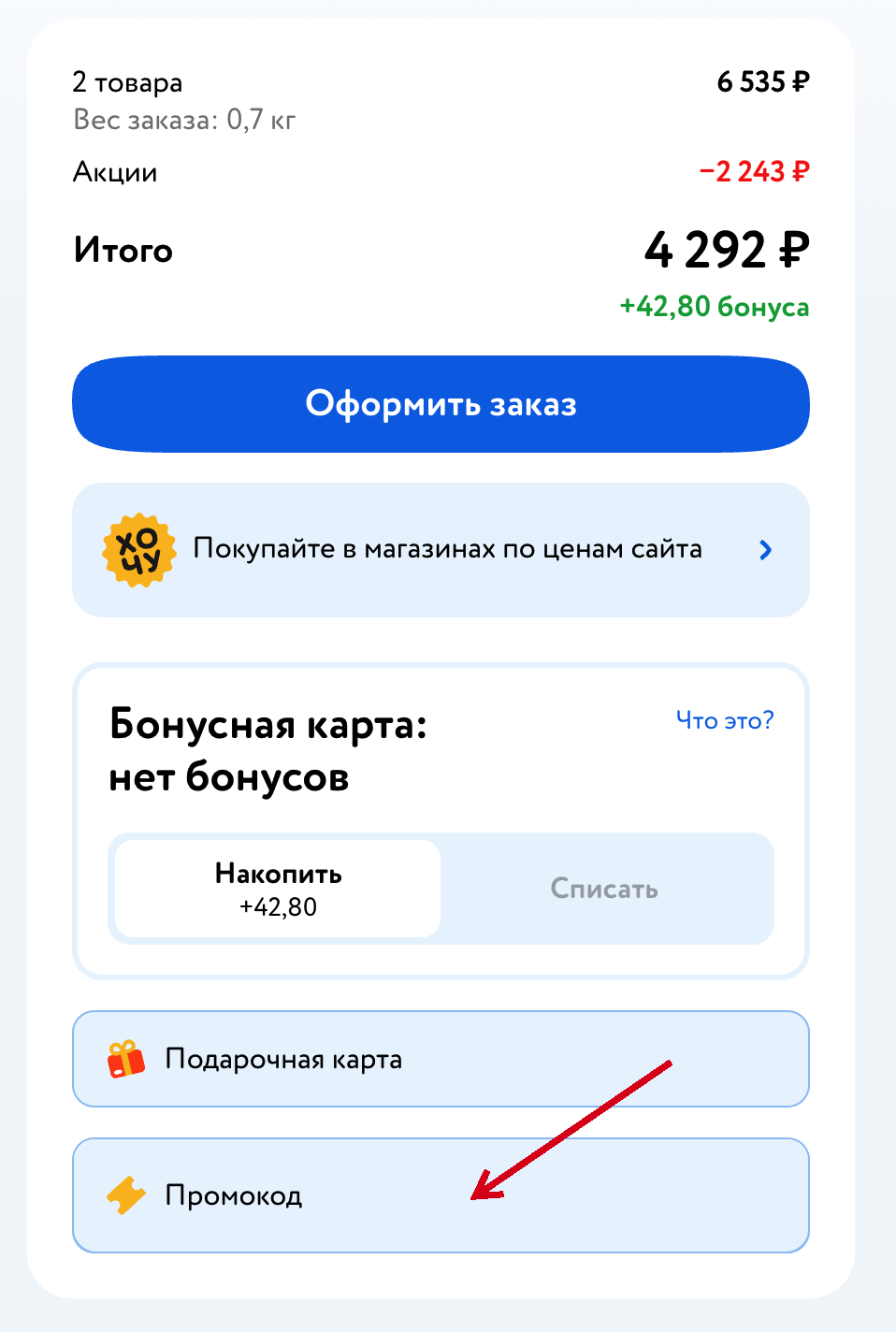The height and width of the screenshot is (1332, 896).
Task: Open the Подарочная карта row
Action: point(441,1059)
